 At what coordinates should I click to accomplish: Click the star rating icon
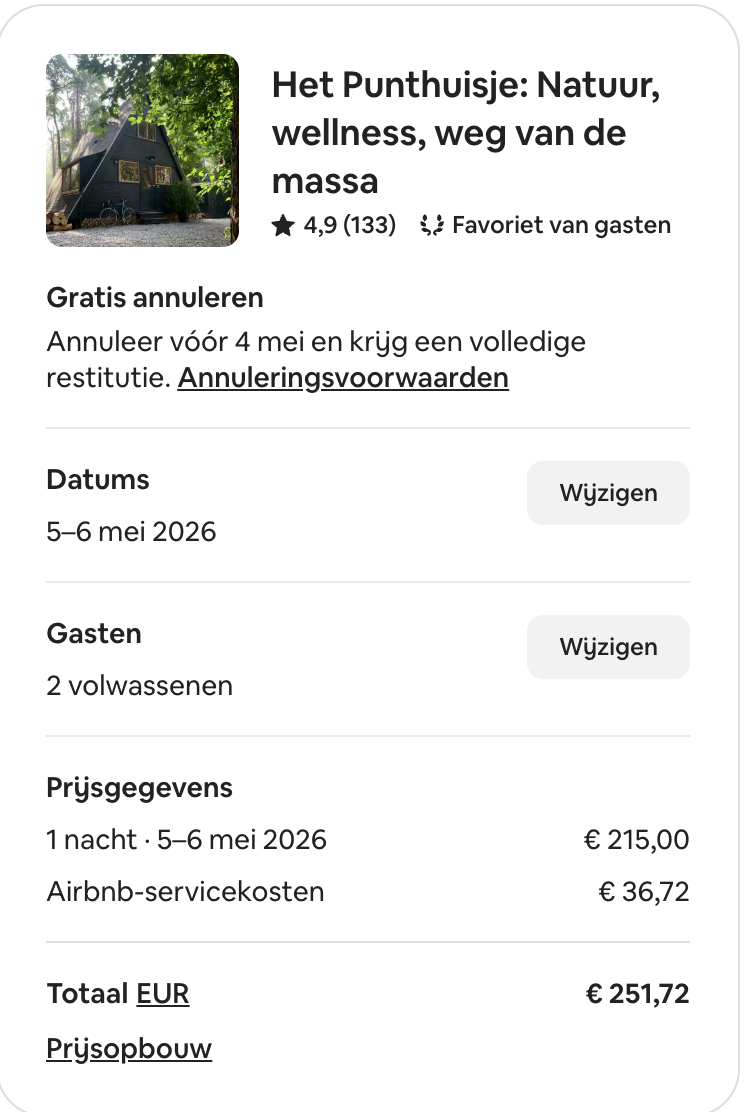tap(284, 224)
